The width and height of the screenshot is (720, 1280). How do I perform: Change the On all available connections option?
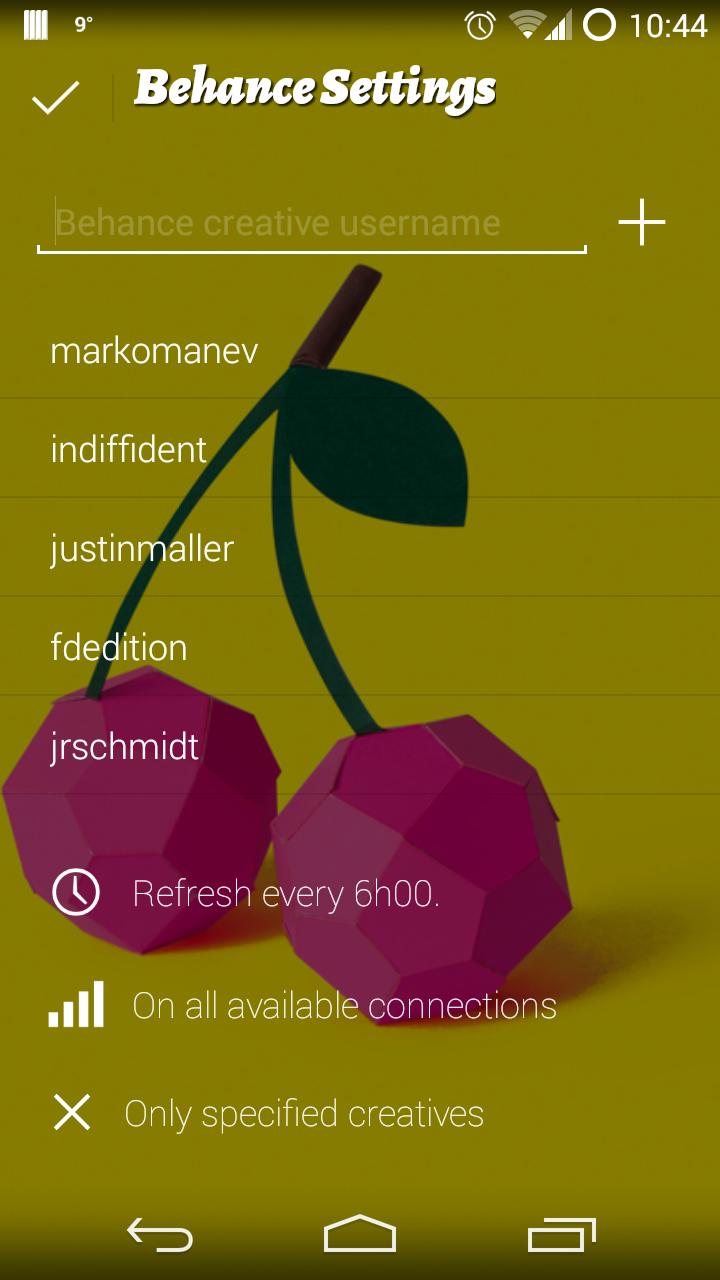point(344,1005)
